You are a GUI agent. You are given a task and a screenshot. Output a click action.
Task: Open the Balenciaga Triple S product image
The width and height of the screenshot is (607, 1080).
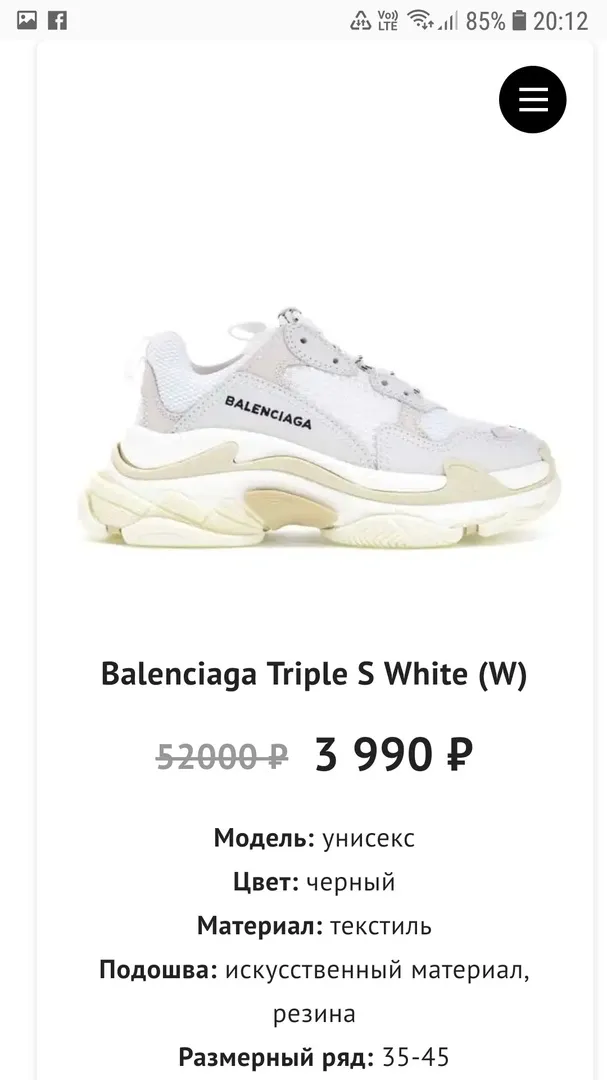[x=318, y=428]
